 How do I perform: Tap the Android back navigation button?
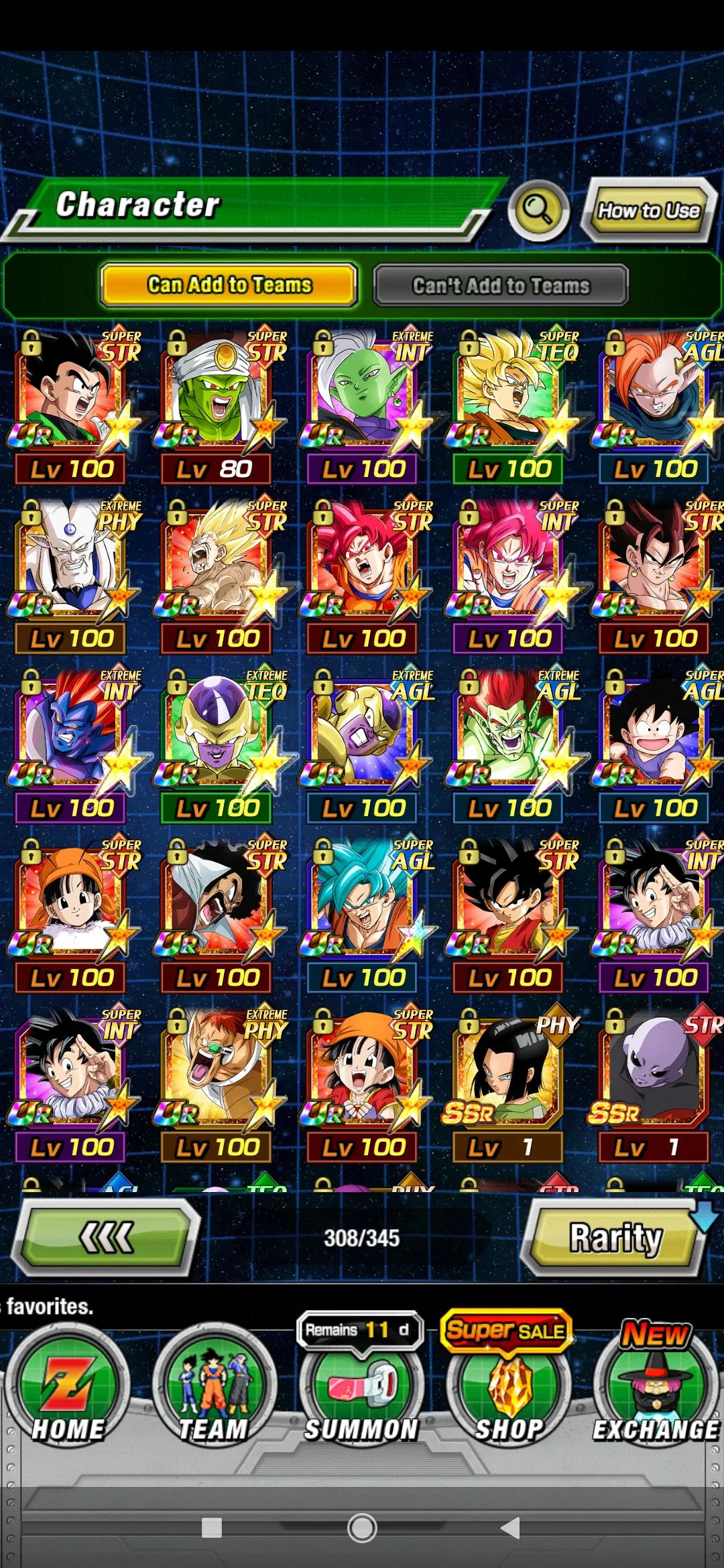pos(511,1528)
